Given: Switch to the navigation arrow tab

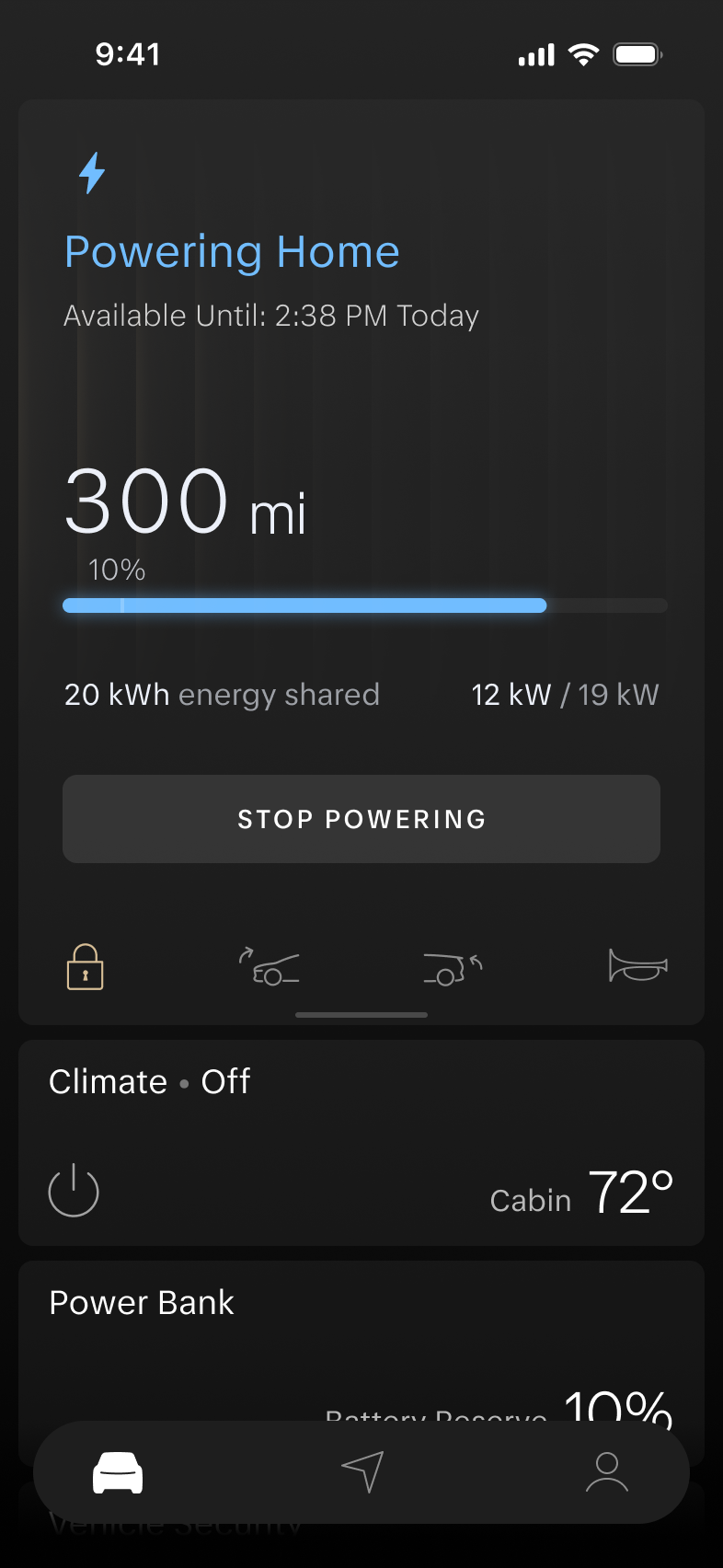Looking at the screenshot, I should click(x=362, y=1472).
